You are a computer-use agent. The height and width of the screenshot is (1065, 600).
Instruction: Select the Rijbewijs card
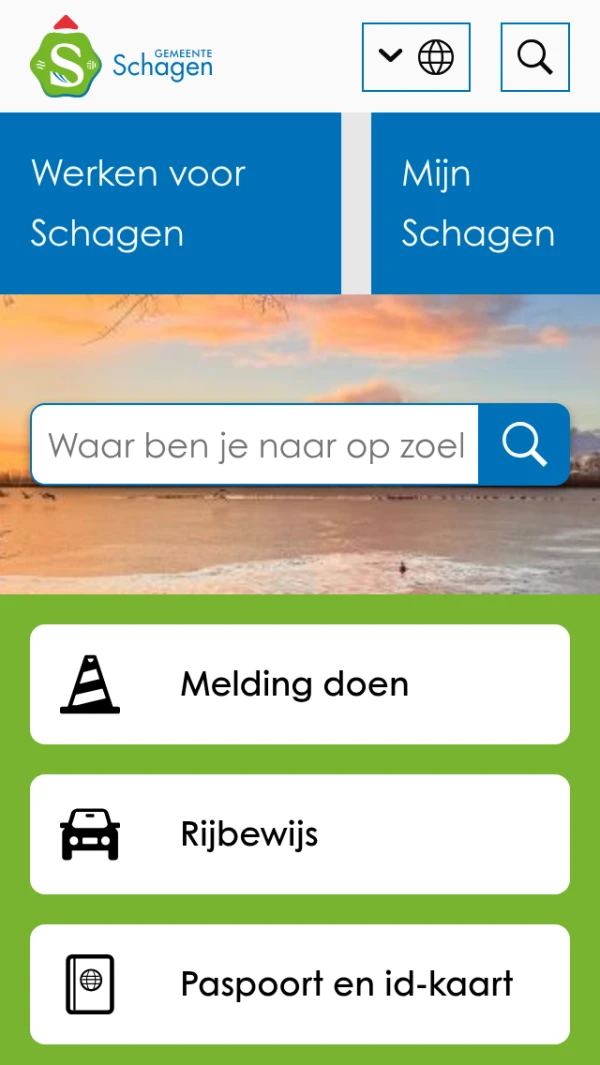tap(300, 834)
